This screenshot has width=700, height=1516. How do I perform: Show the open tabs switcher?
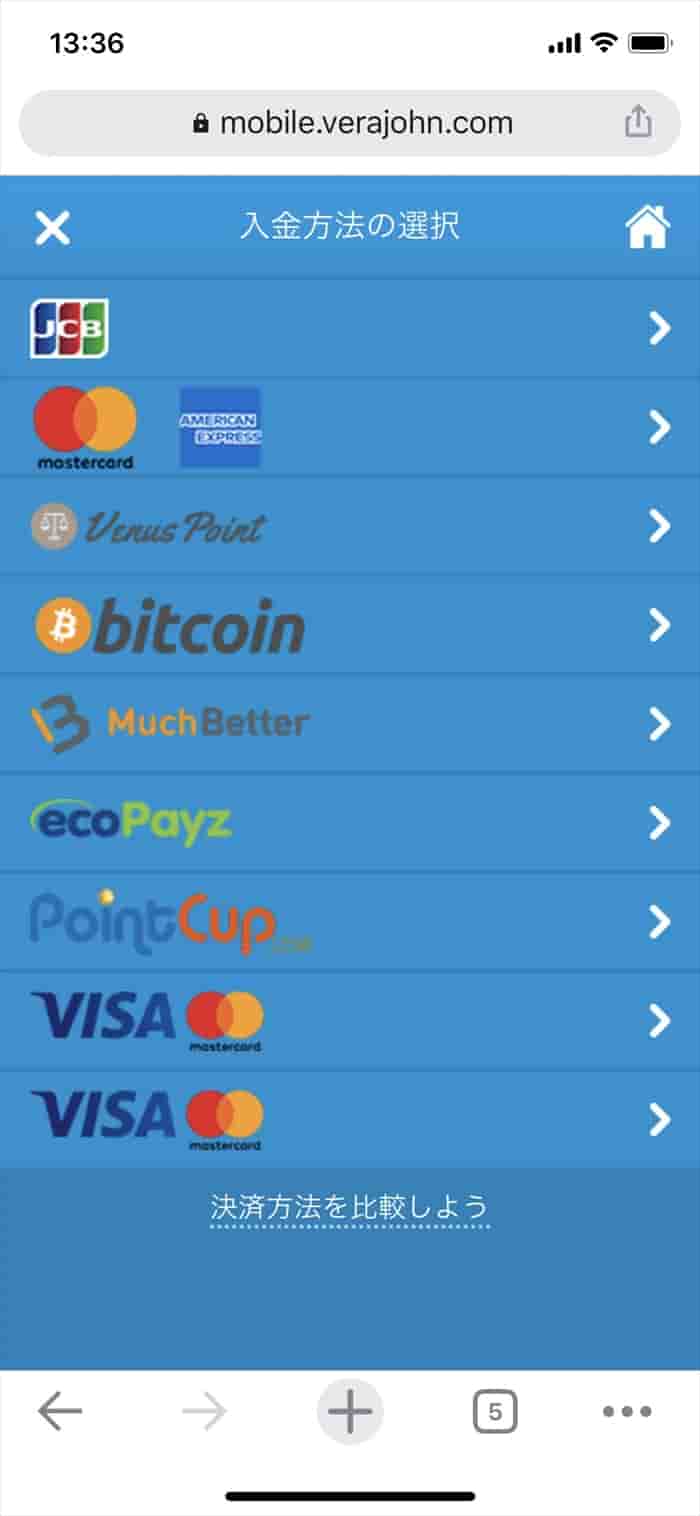pos(495,1412)
